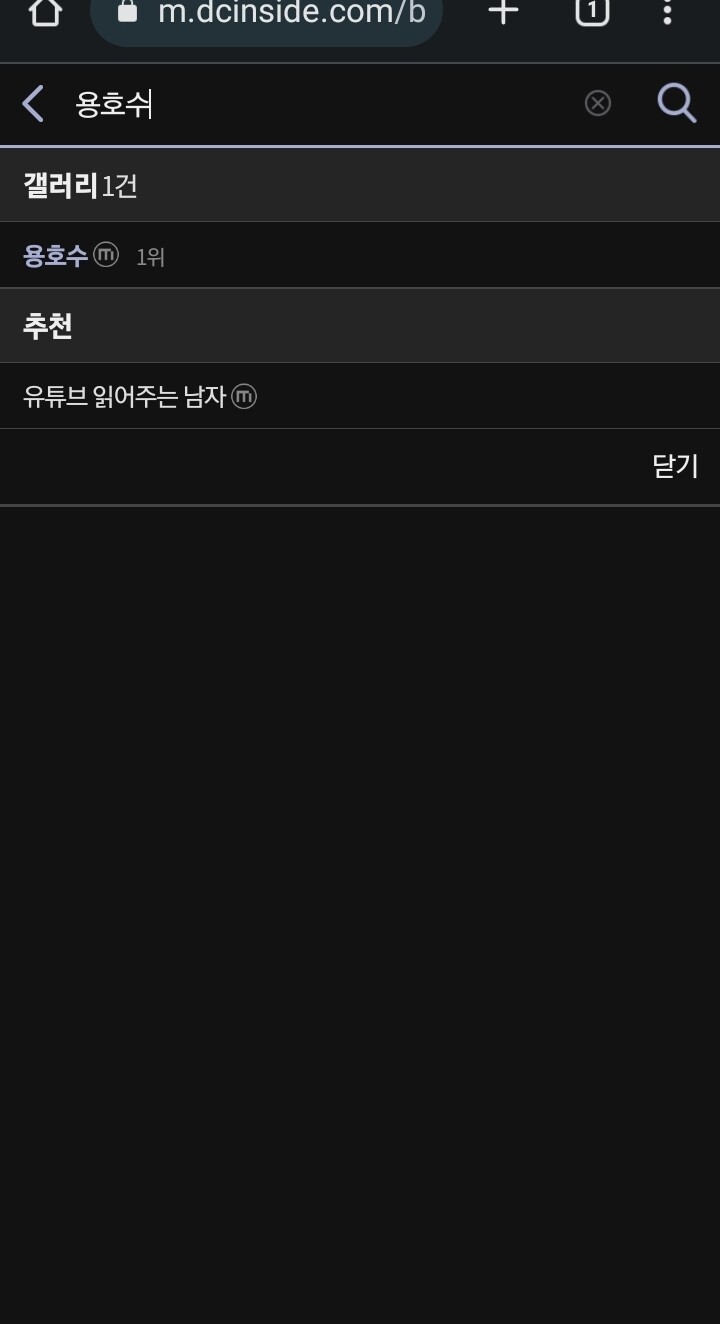Tap the empty area below the suggestion list
The width and height of the screenshot is (720, 1324).
360,800
